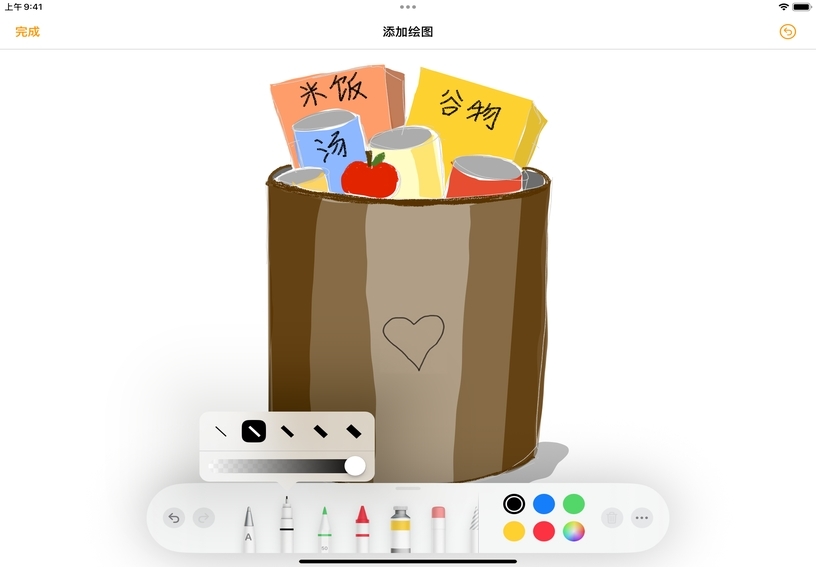Select the green color swatch
The width and height of the screenshot is (816, 567).
[x=573, y=504]
